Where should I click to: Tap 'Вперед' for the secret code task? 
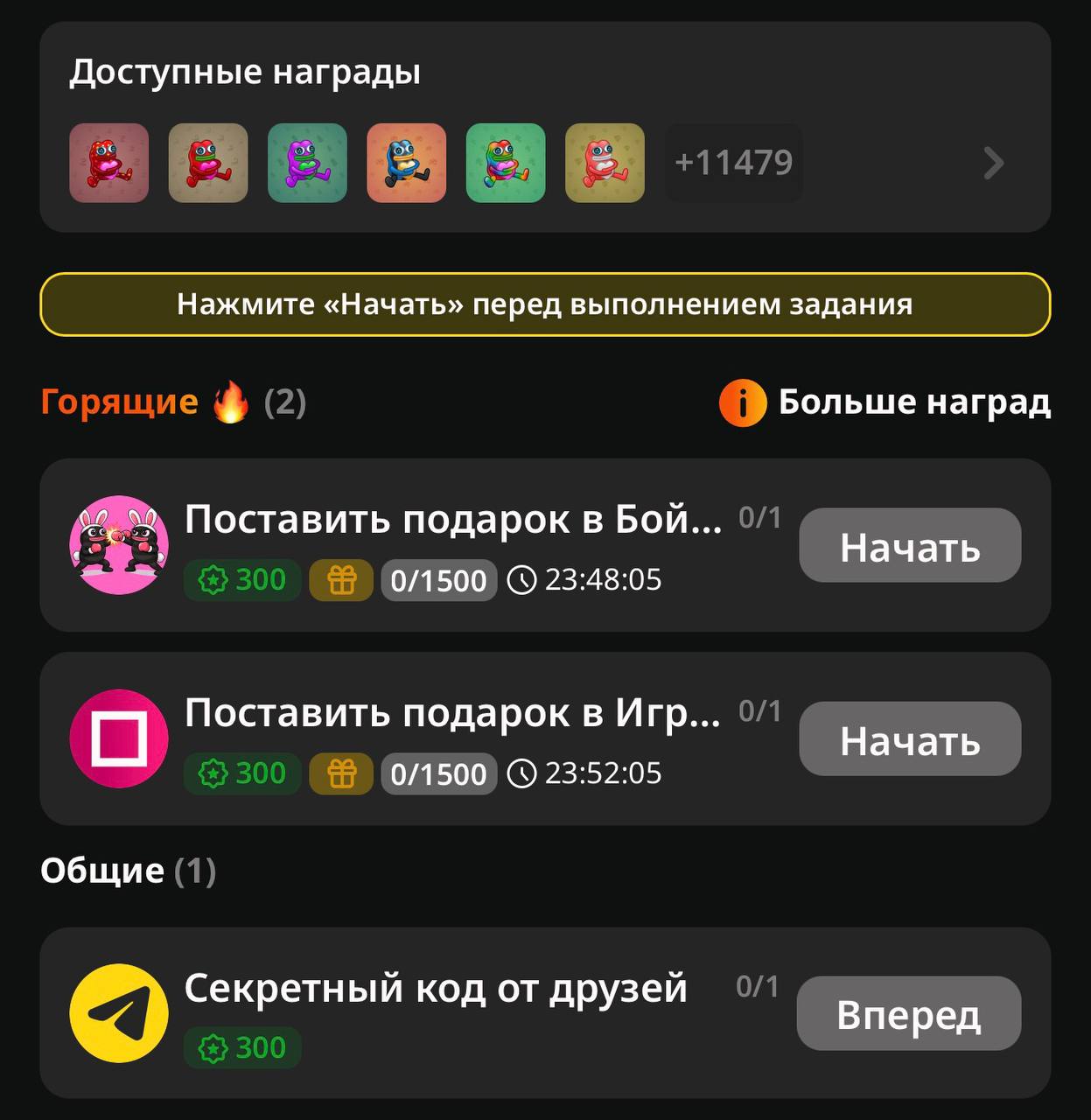[x=908, y=1013]
